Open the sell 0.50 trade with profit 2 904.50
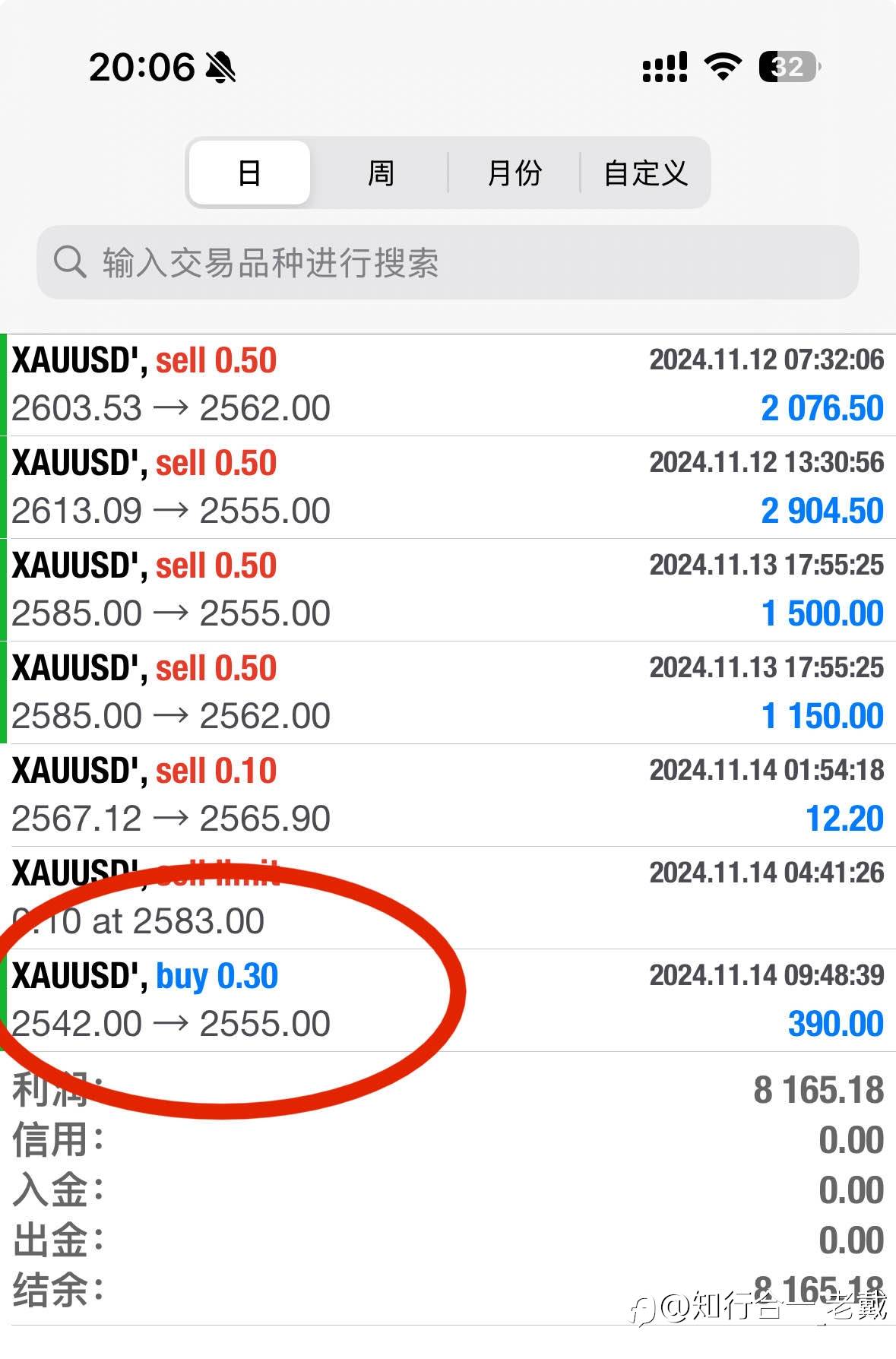The height and width of the screenshot is (1359, 896). tap(448, 487)
